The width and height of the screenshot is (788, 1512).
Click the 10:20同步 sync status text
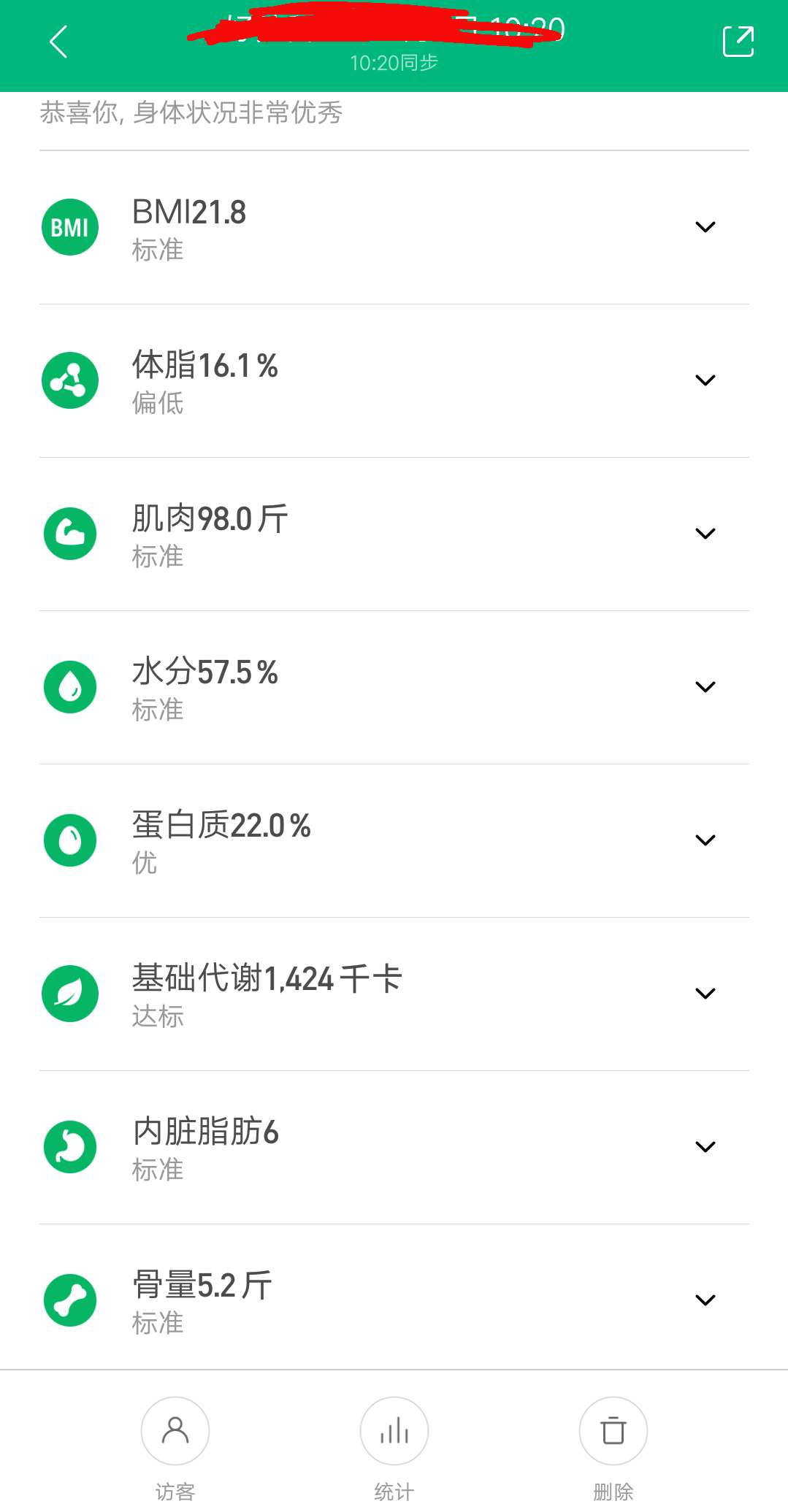(394, 64)
